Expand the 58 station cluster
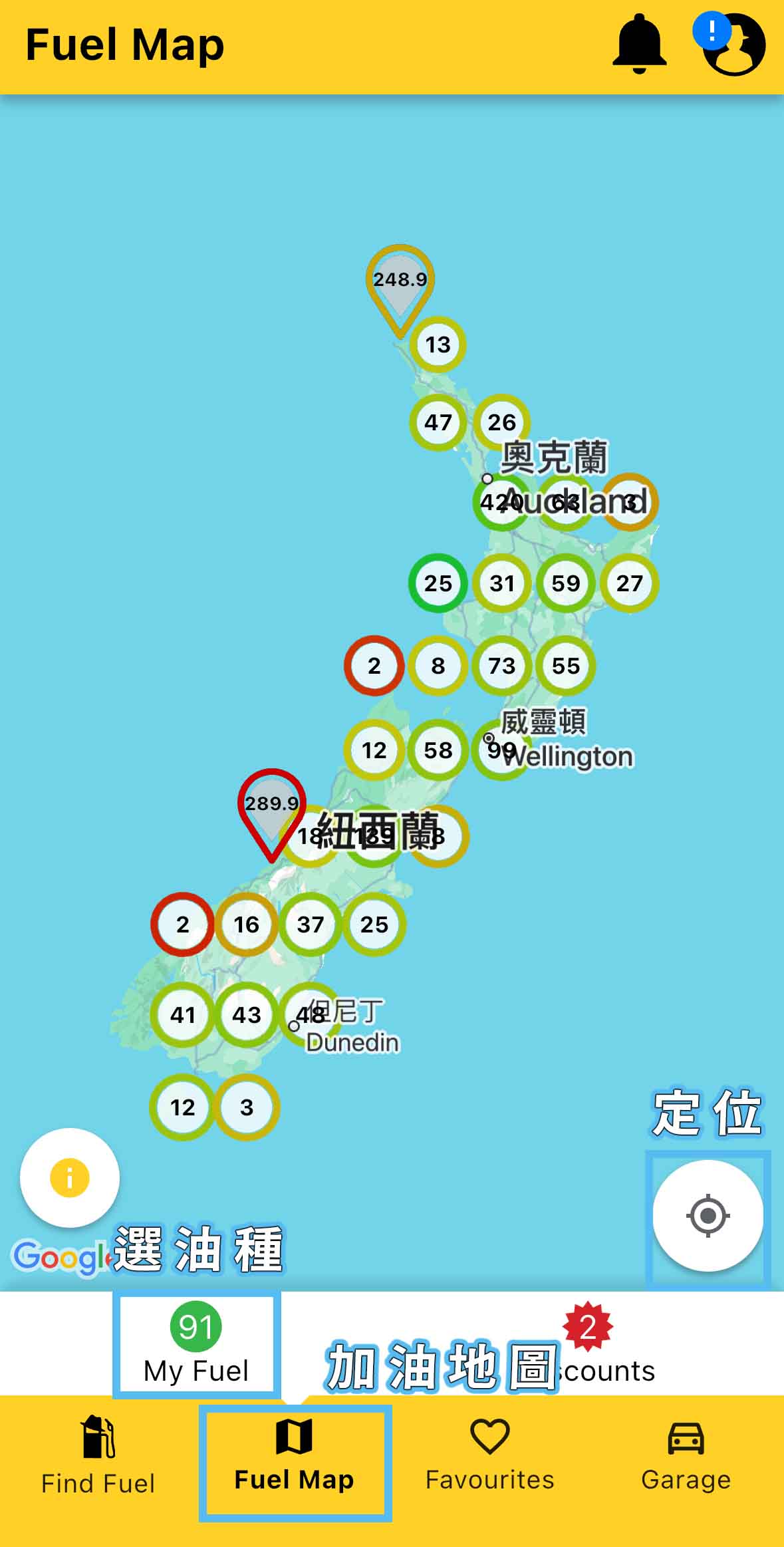784x1547 pixels. coord(438,750)
